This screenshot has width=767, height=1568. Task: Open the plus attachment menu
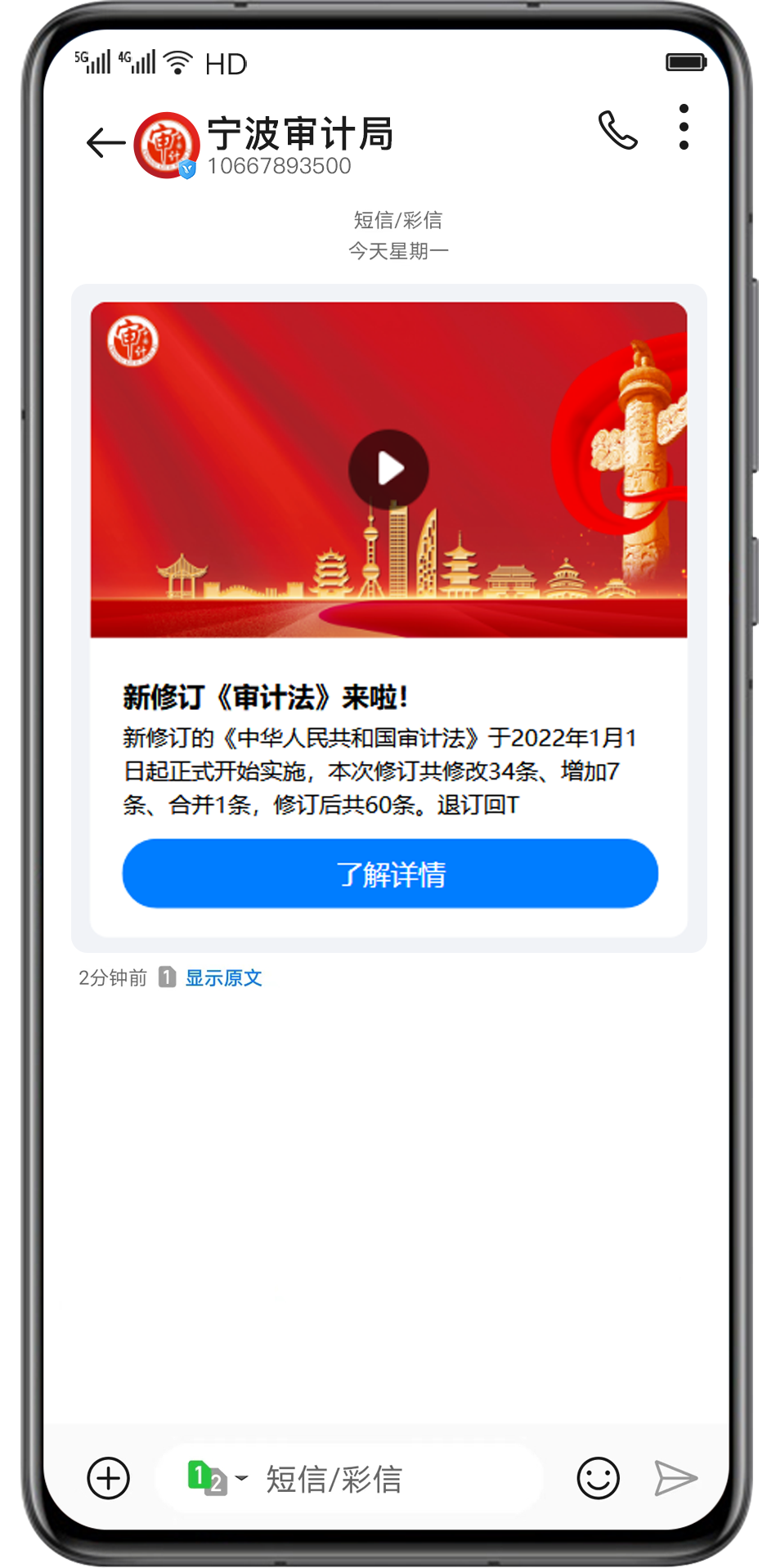[x=108, y=1478]
